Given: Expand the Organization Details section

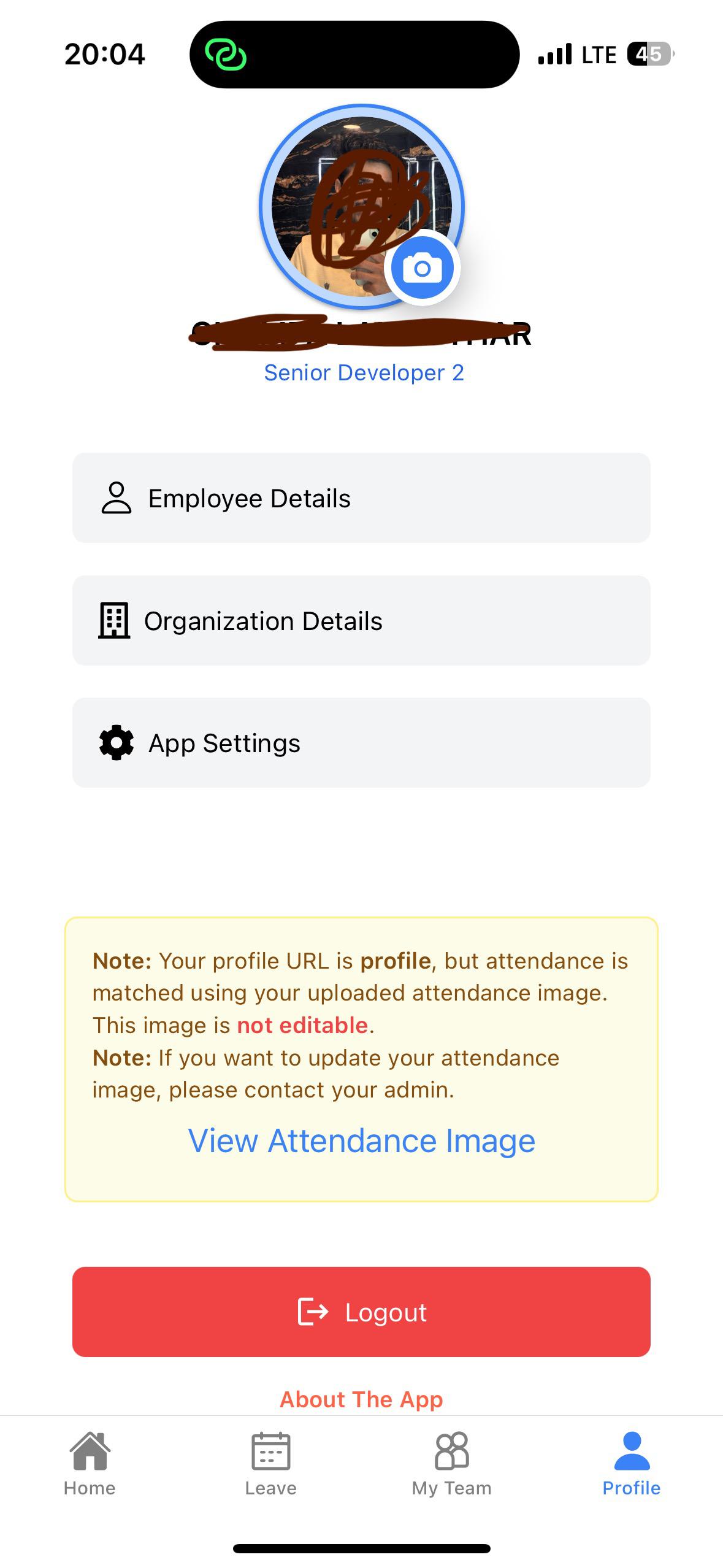Looking at the screenshot, I should 361,620.
